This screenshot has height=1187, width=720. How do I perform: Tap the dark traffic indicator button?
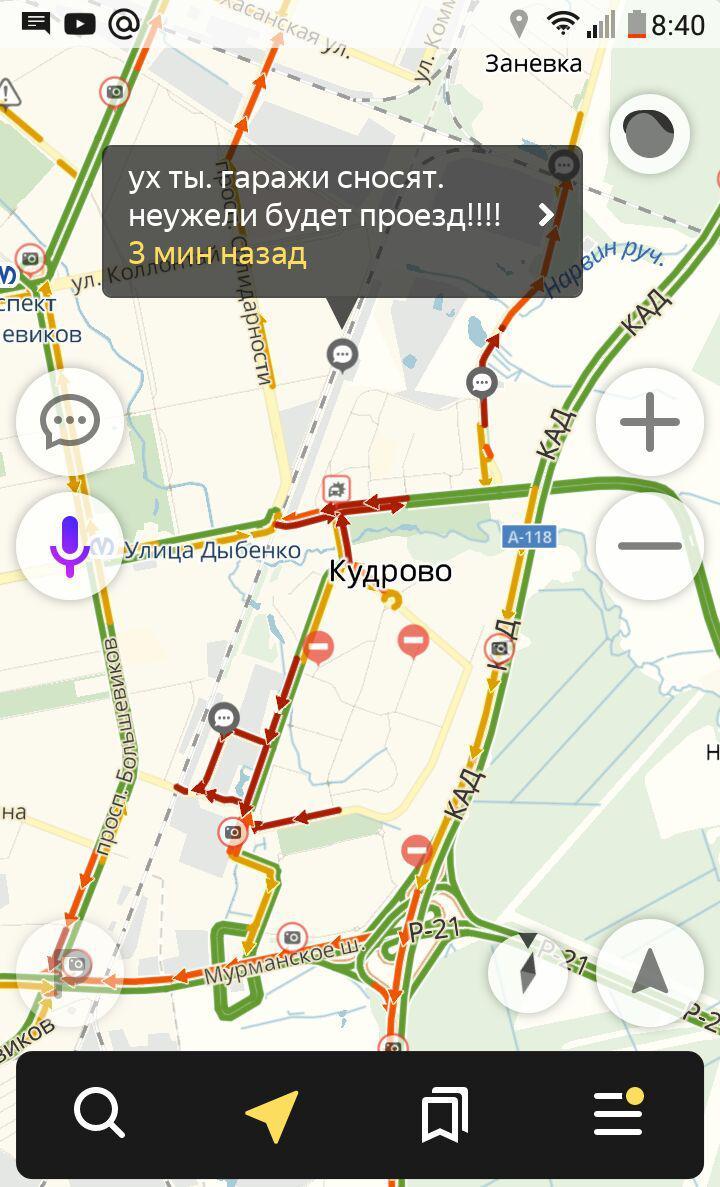pyautogui.click(x=649, y=134)
